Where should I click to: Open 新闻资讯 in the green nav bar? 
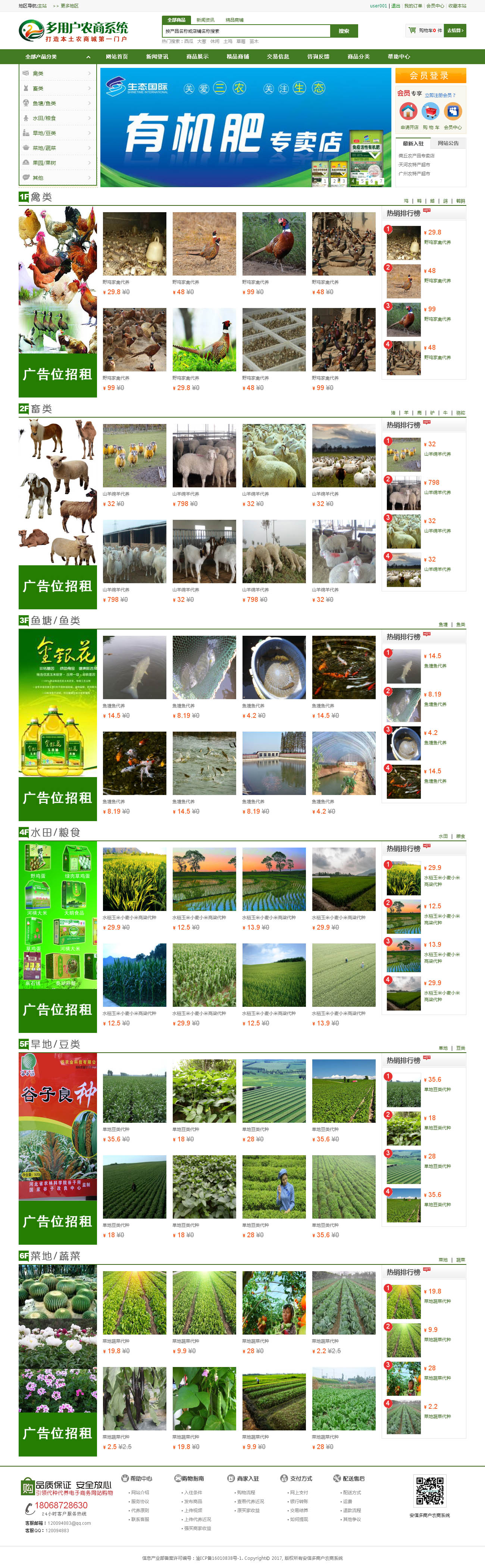[157, 57]
